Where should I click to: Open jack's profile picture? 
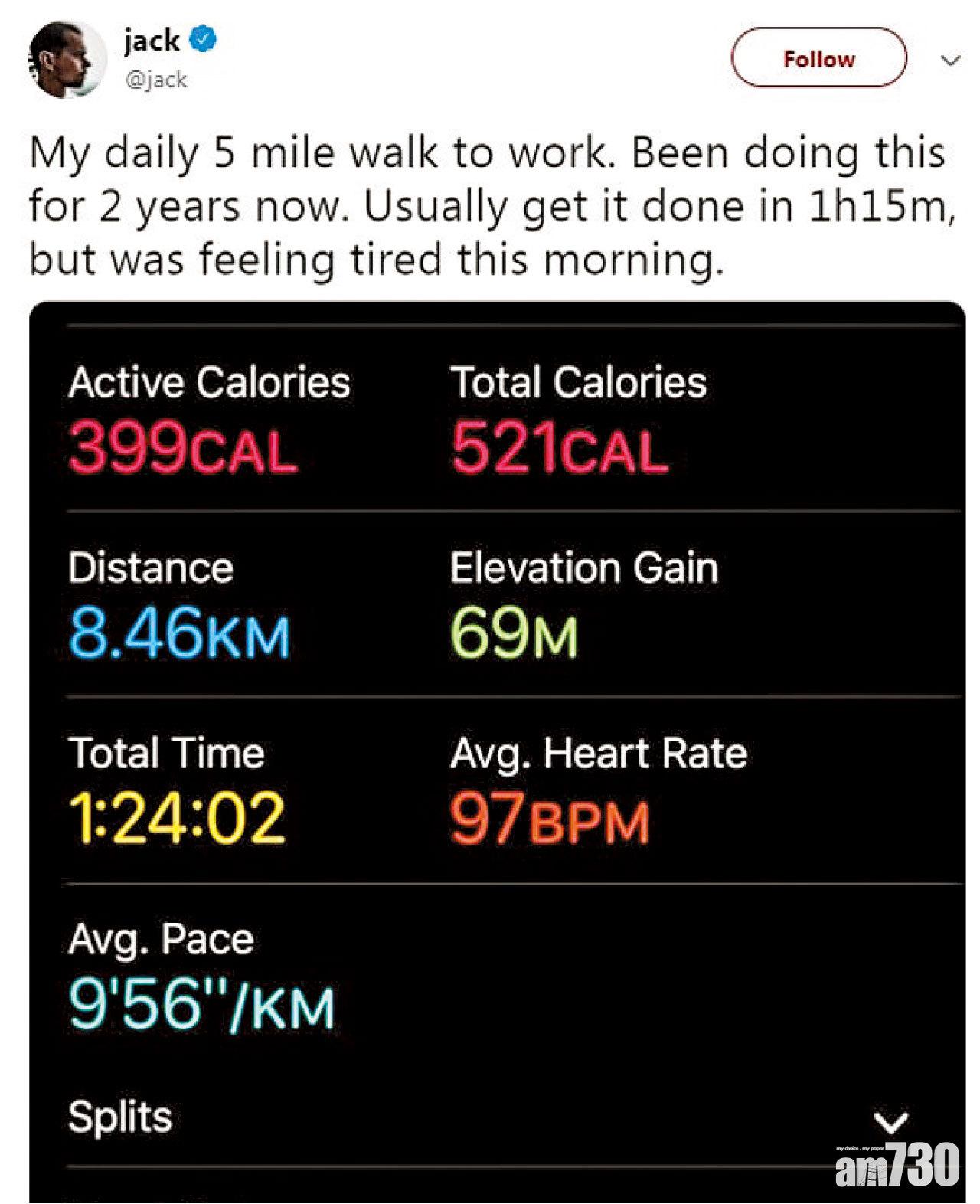(x=67, y=60)
